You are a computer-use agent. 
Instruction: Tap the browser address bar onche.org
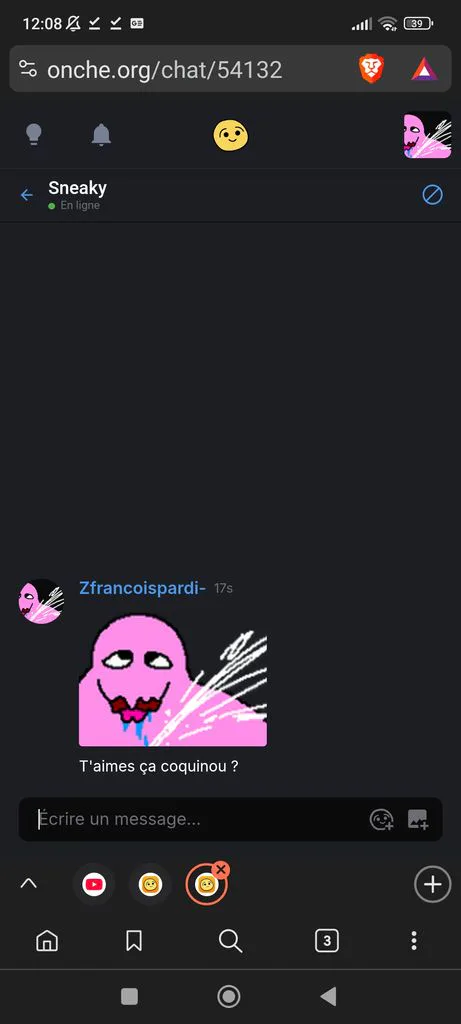(x=164, y=69)
